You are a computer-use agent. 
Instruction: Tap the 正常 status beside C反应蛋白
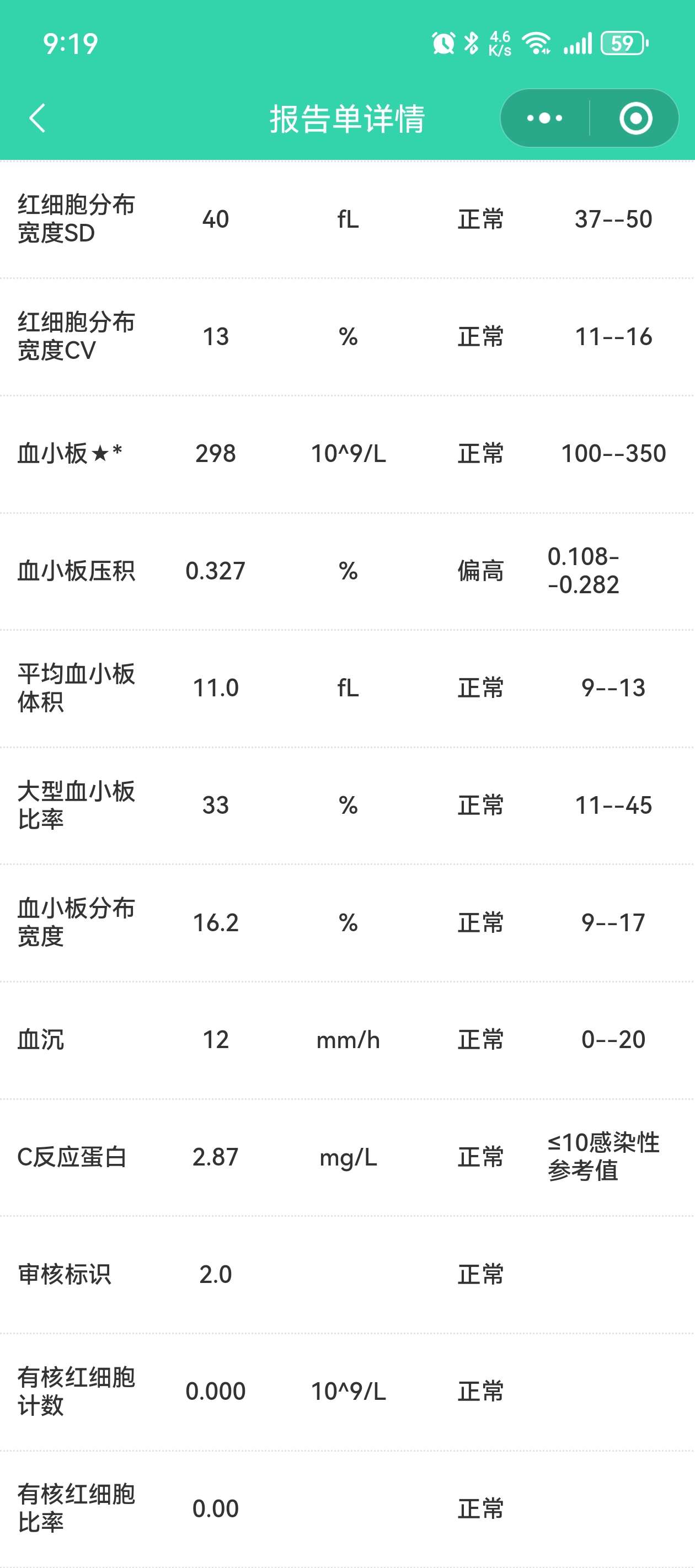[479, 1158]
